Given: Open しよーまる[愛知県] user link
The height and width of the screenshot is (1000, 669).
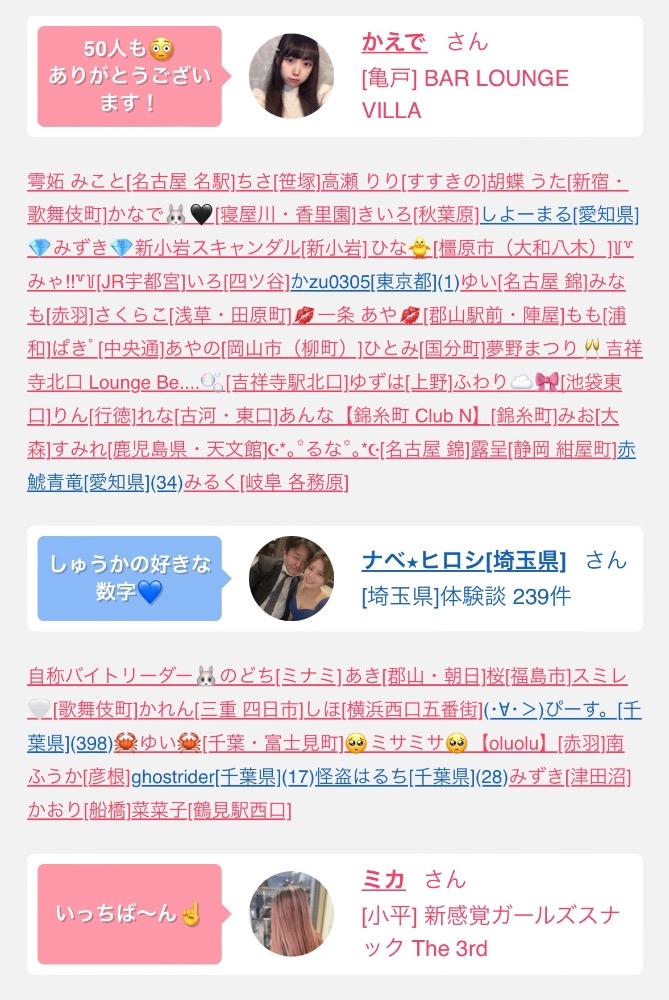Looking at the screenshot, I should point(560,214).
